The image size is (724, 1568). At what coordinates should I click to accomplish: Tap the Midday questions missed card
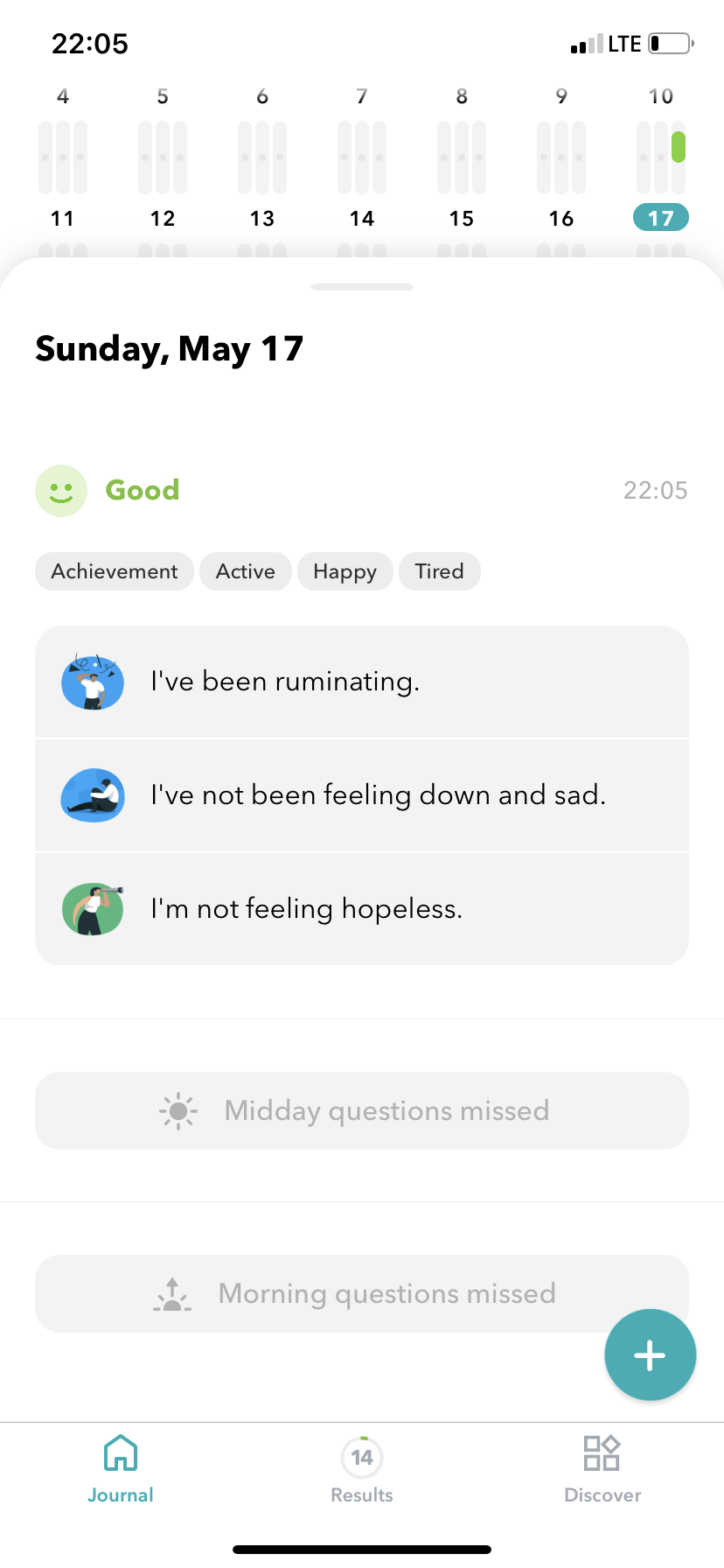362,1110
